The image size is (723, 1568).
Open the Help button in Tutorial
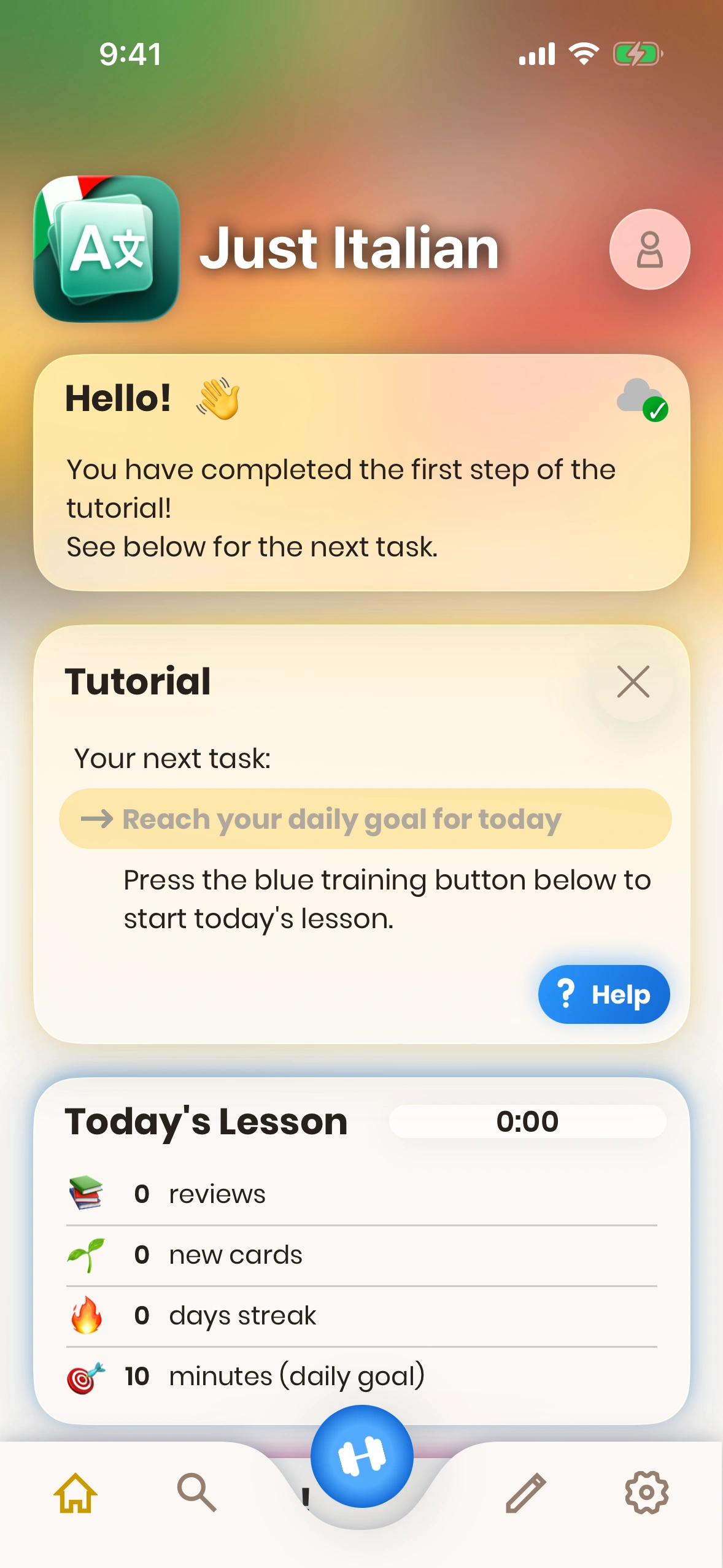603,994
